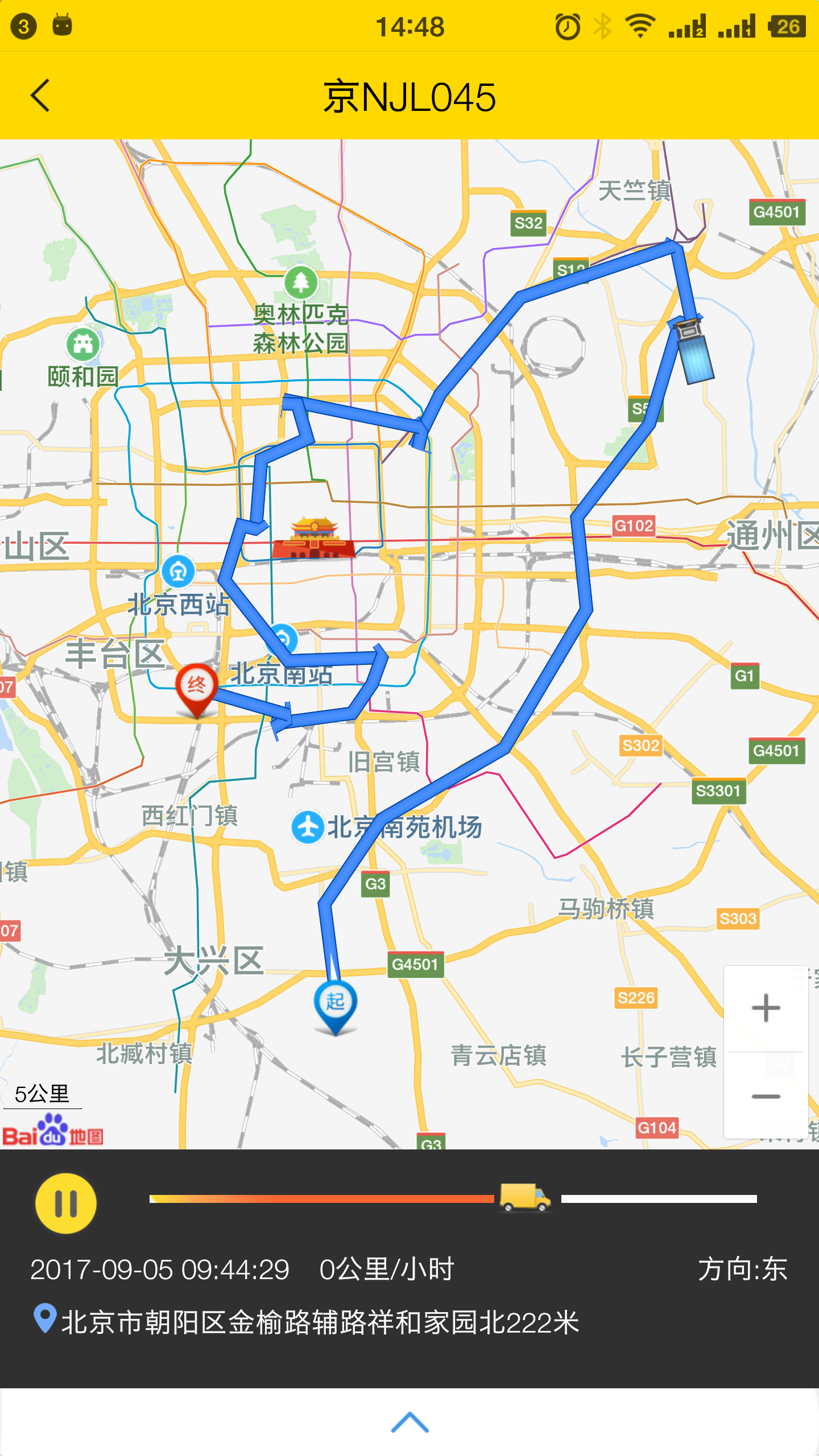Image resolution: width=819 pixels, height=1456 pixels.
Task: Zoom in the map with plus button
Action: [766, 1008]
